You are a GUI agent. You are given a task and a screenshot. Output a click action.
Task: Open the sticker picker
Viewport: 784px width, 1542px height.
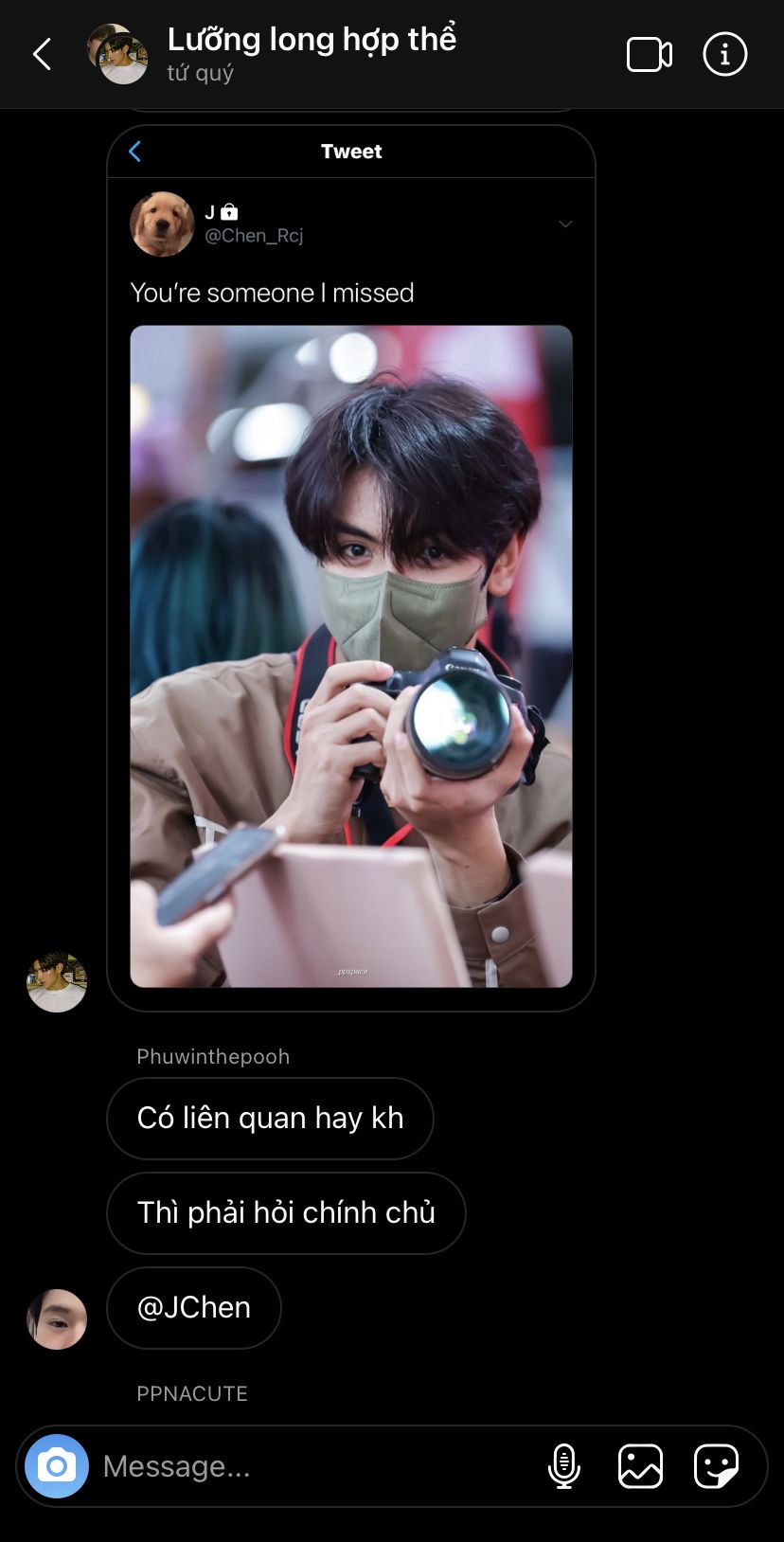point(717,1466)
